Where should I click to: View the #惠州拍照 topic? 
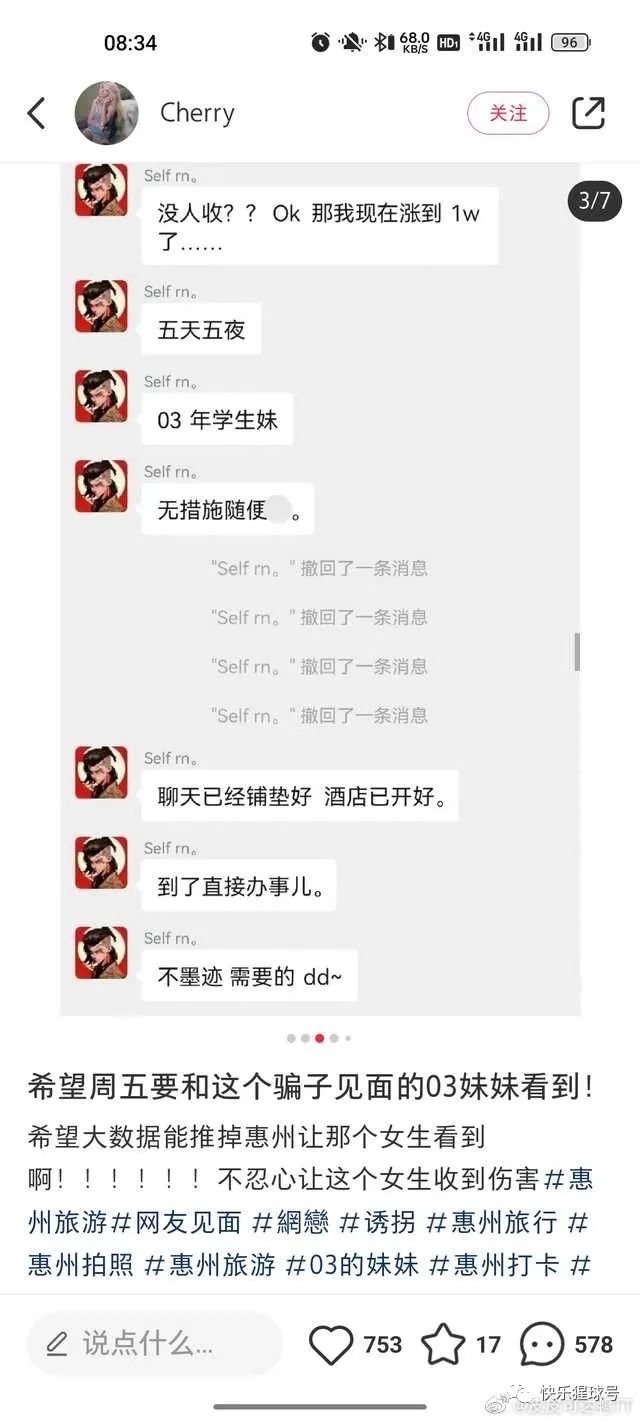point(81,1265)
